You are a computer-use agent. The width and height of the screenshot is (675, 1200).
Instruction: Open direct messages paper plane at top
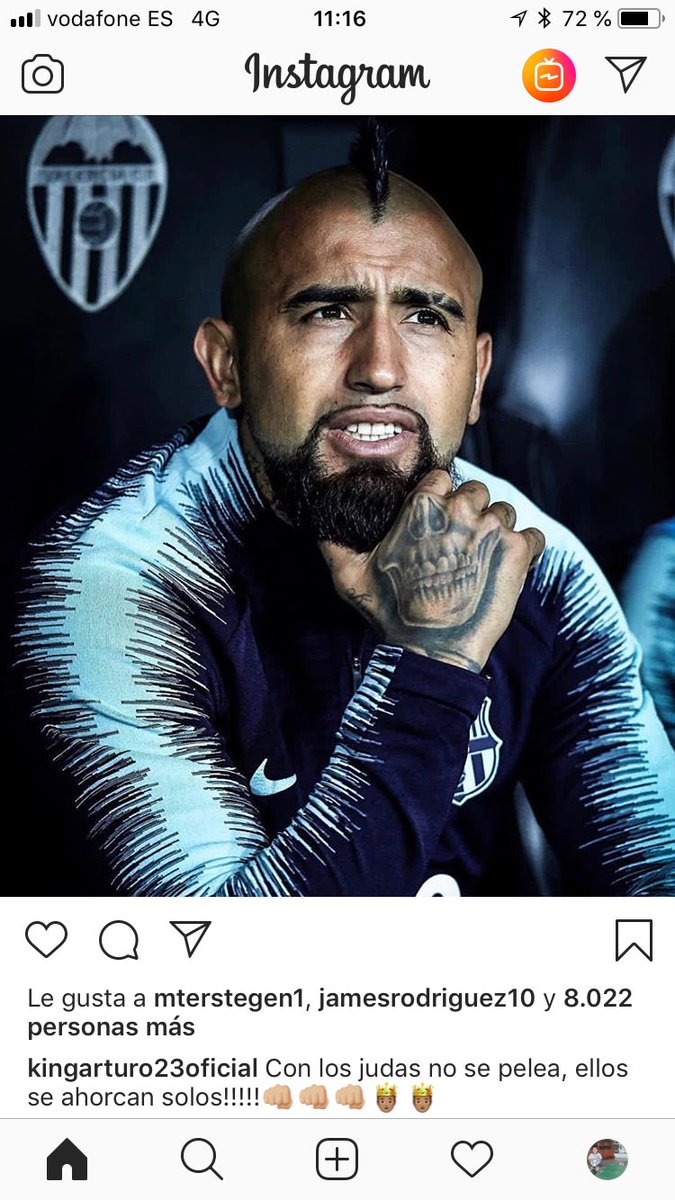click(626, 75)
